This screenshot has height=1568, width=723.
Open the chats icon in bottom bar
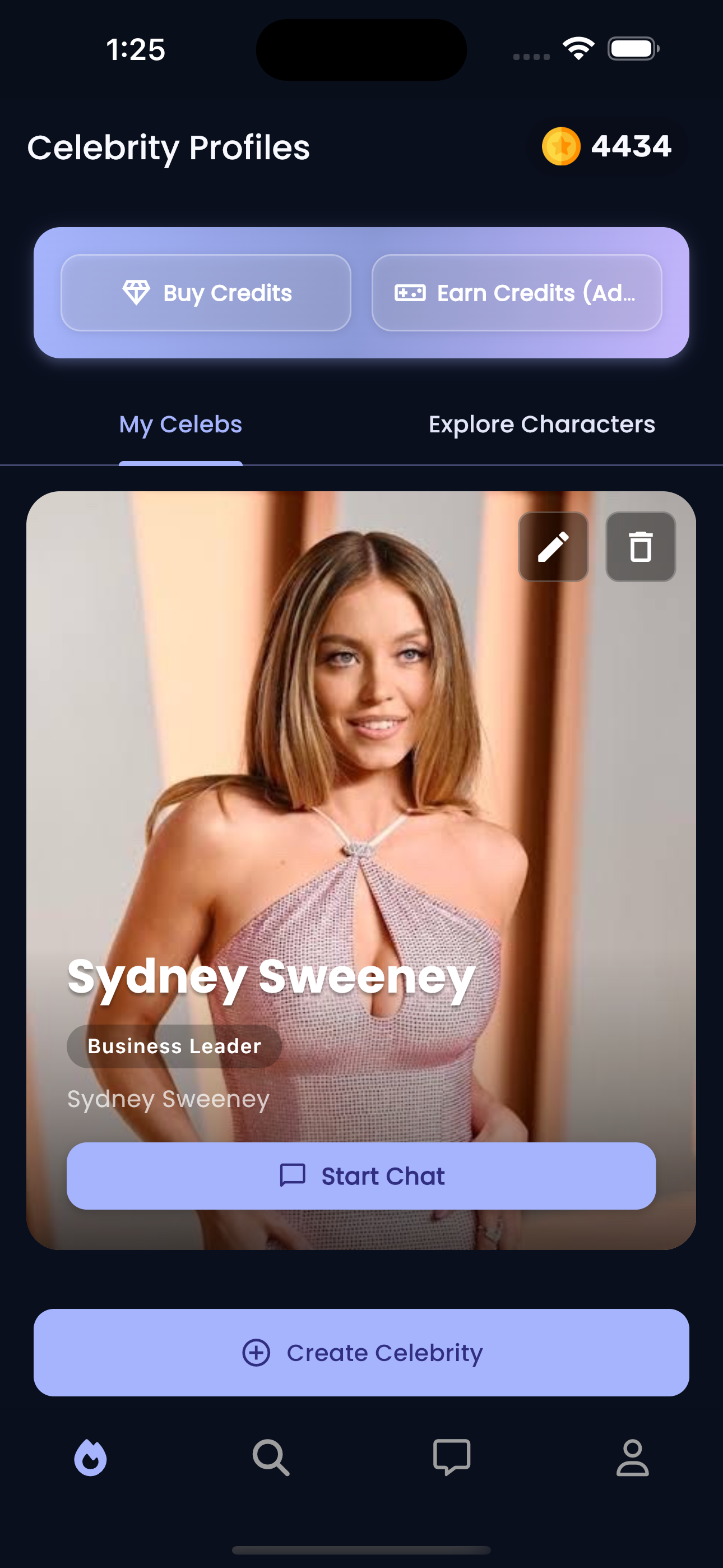[452, 1458]
